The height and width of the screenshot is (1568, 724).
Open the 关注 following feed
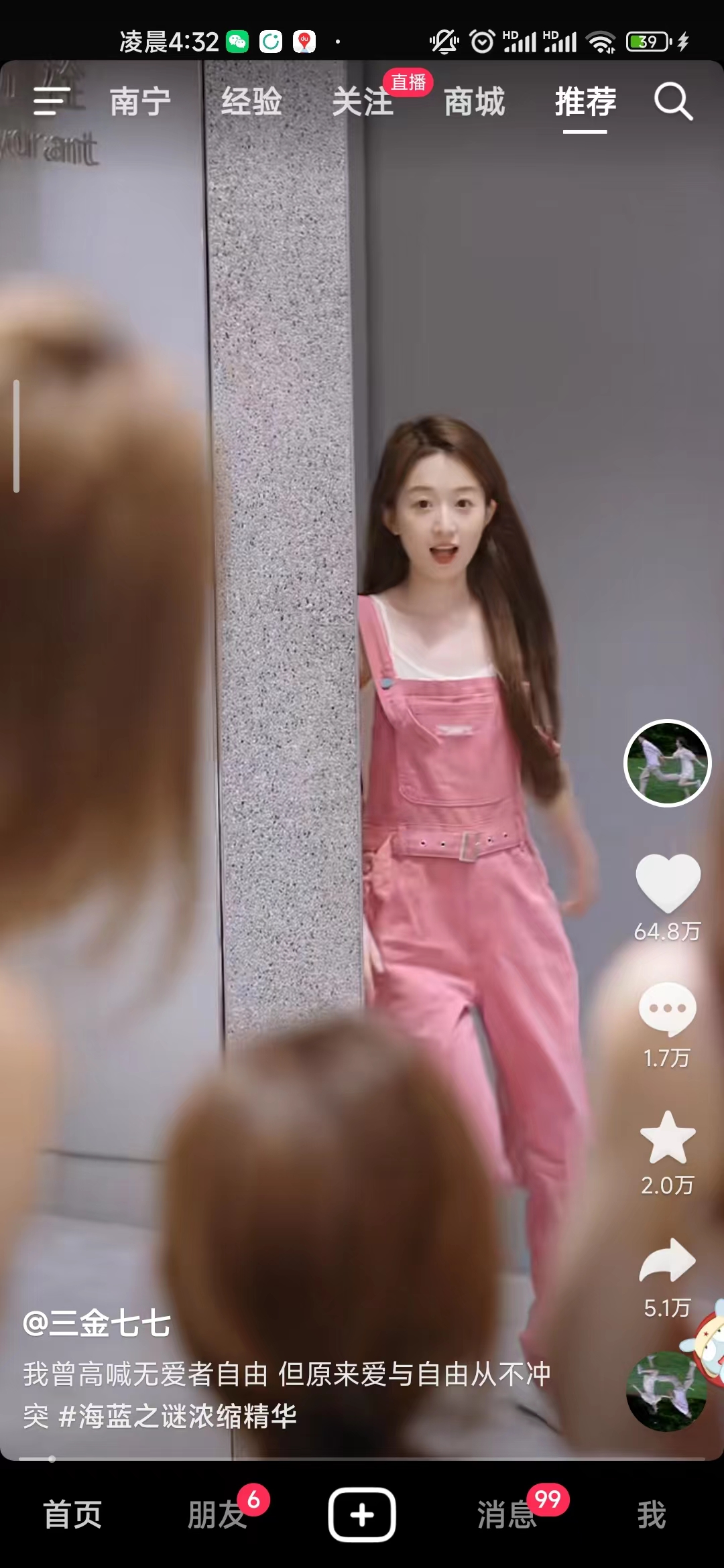pos(363,102)
